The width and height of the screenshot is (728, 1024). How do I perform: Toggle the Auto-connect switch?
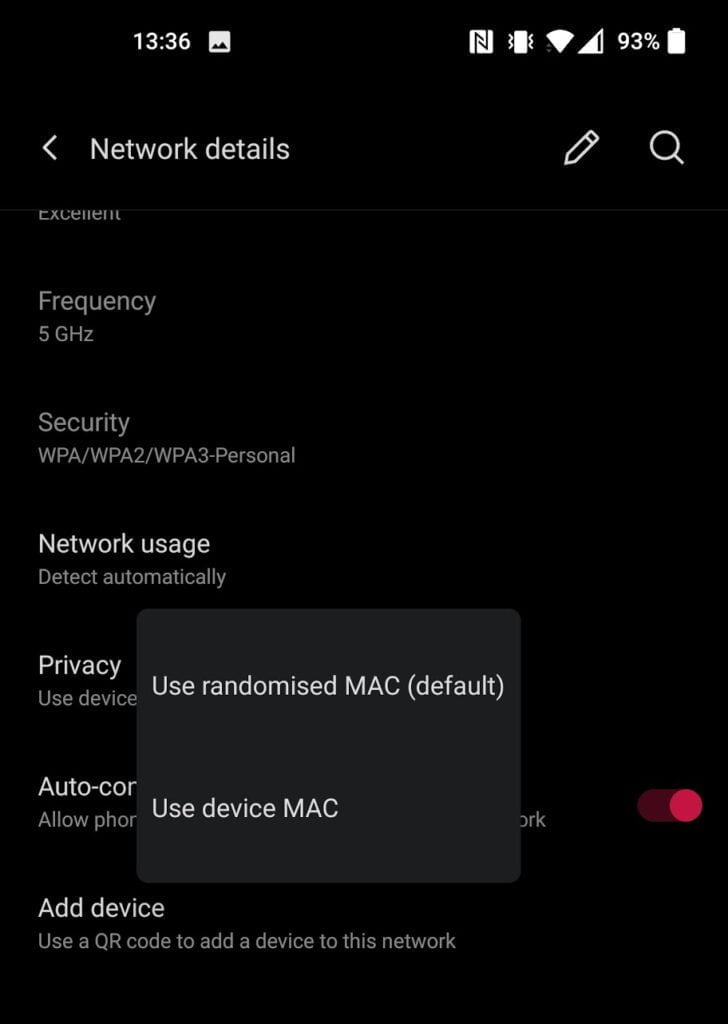coord(670,805)
